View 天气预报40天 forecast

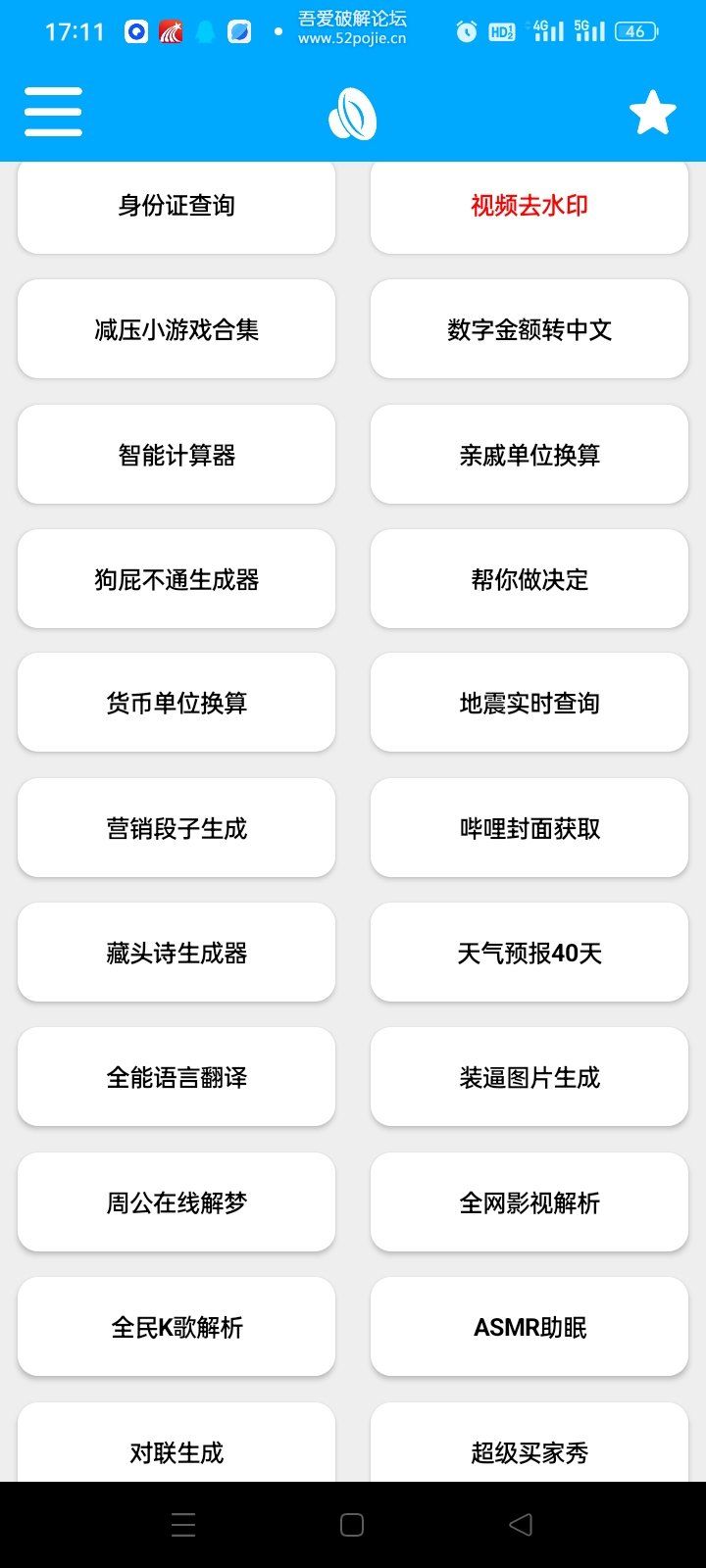(529, 953)
